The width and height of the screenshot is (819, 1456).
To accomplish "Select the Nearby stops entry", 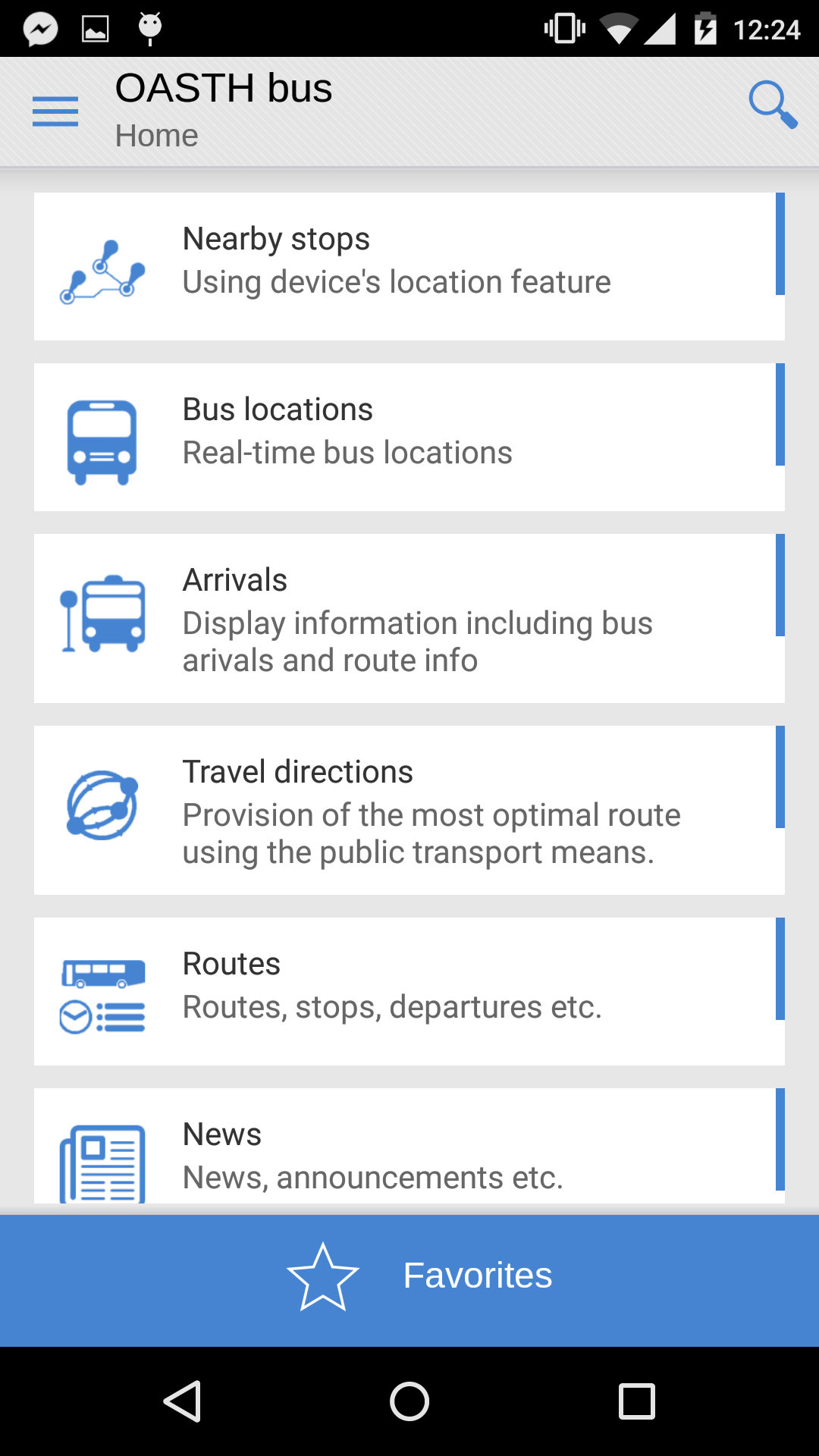I will coord(409,264).
